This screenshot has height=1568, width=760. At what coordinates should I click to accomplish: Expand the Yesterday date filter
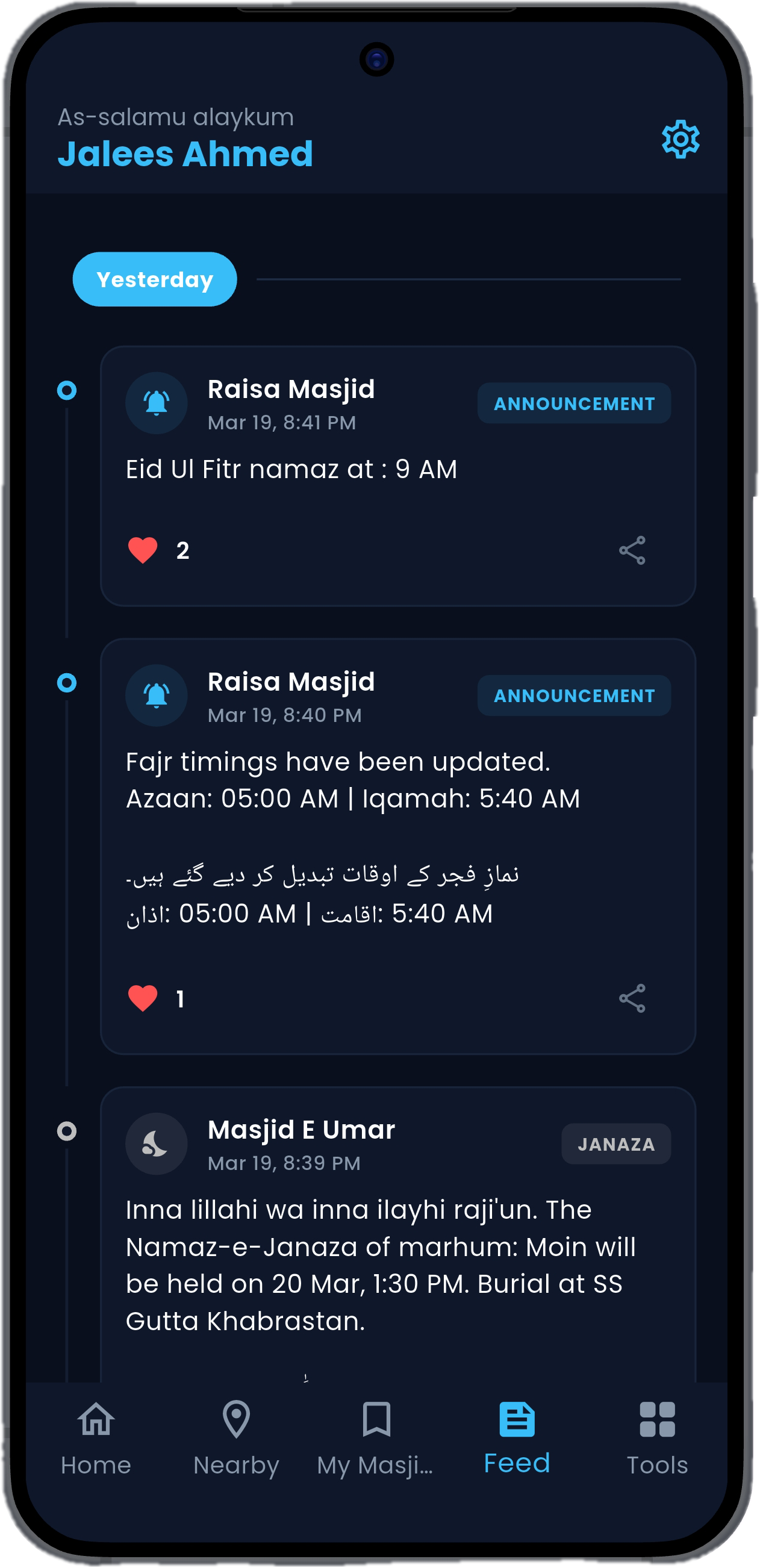point(155,279)
